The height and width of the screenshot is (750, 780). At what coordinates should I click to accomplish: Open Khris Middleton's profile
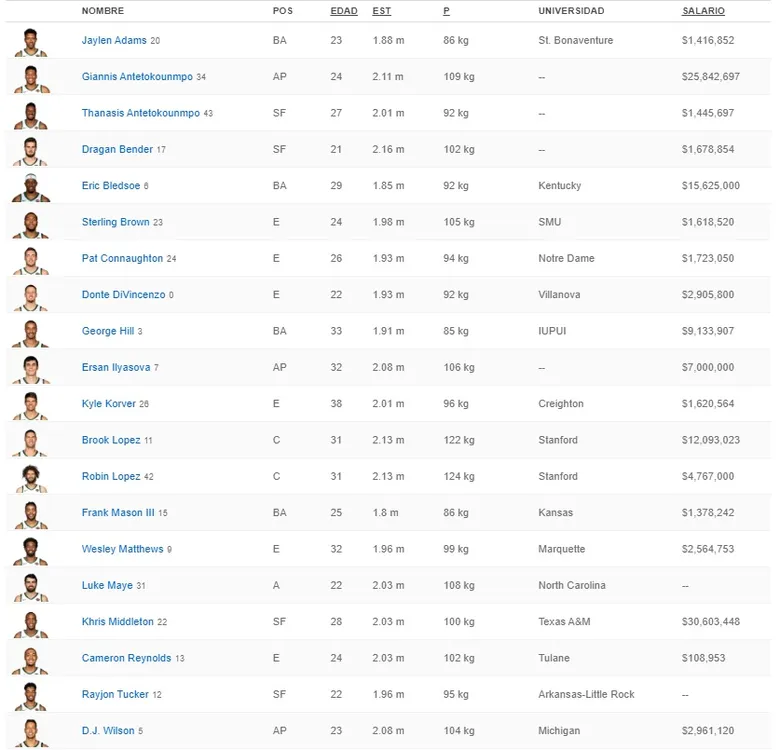click(x=117, y=622)
